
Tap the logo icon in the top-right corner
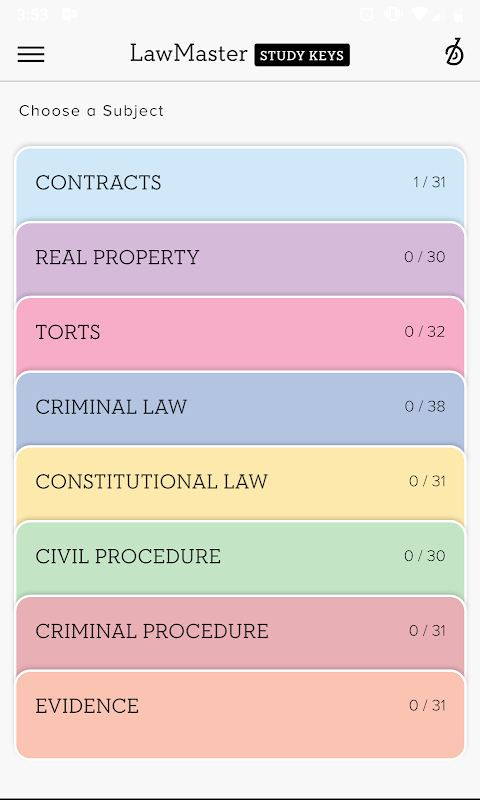(454, 52)
